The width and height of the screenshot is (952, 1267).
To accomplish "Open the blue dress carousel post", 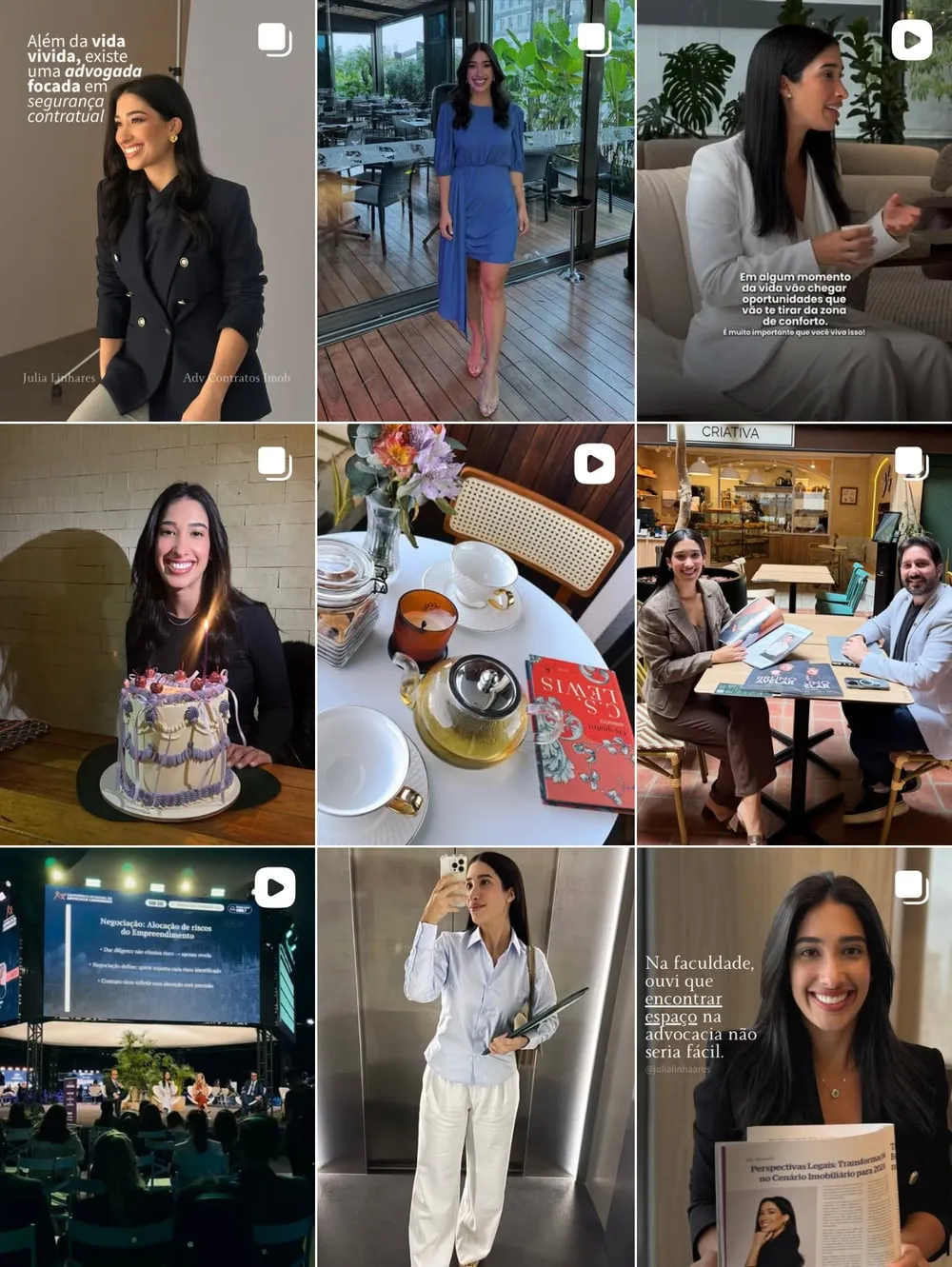I will 476,210.
